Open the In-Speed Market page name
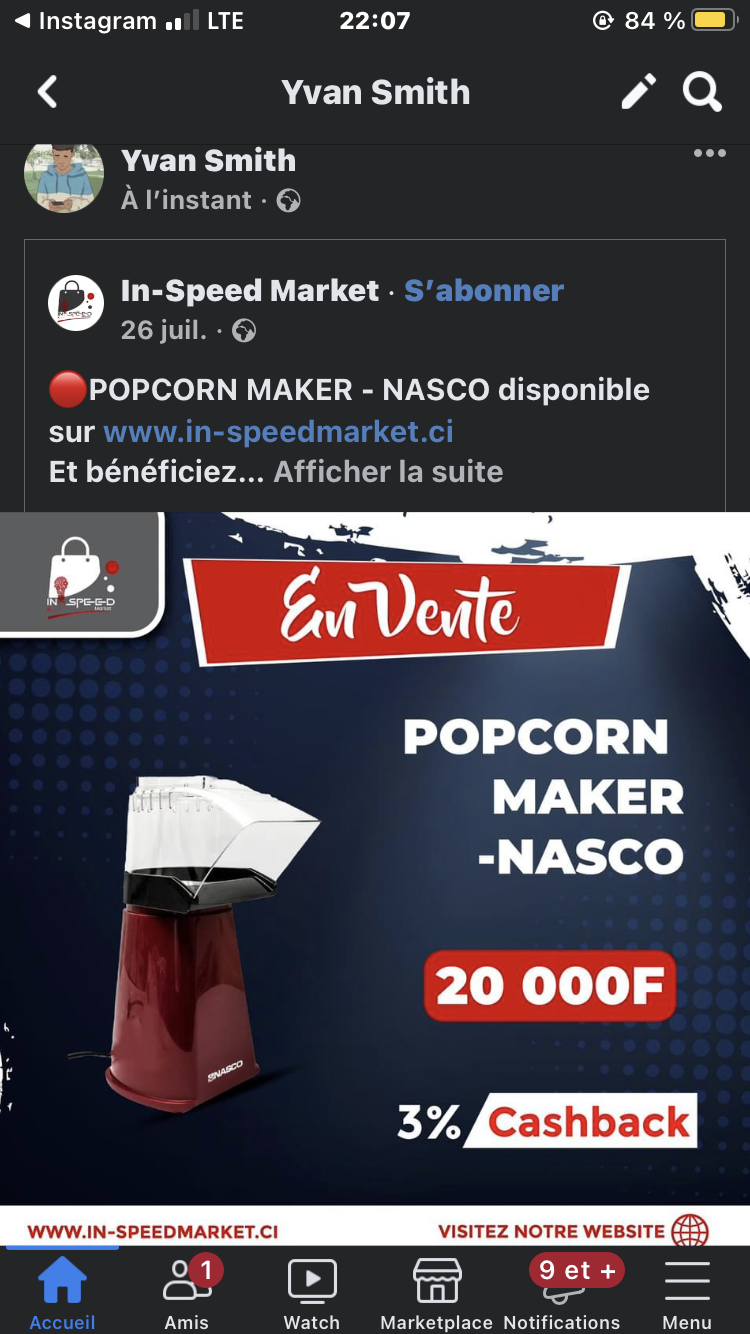The width and height of the screenshot is (750, 1334). 250,291
